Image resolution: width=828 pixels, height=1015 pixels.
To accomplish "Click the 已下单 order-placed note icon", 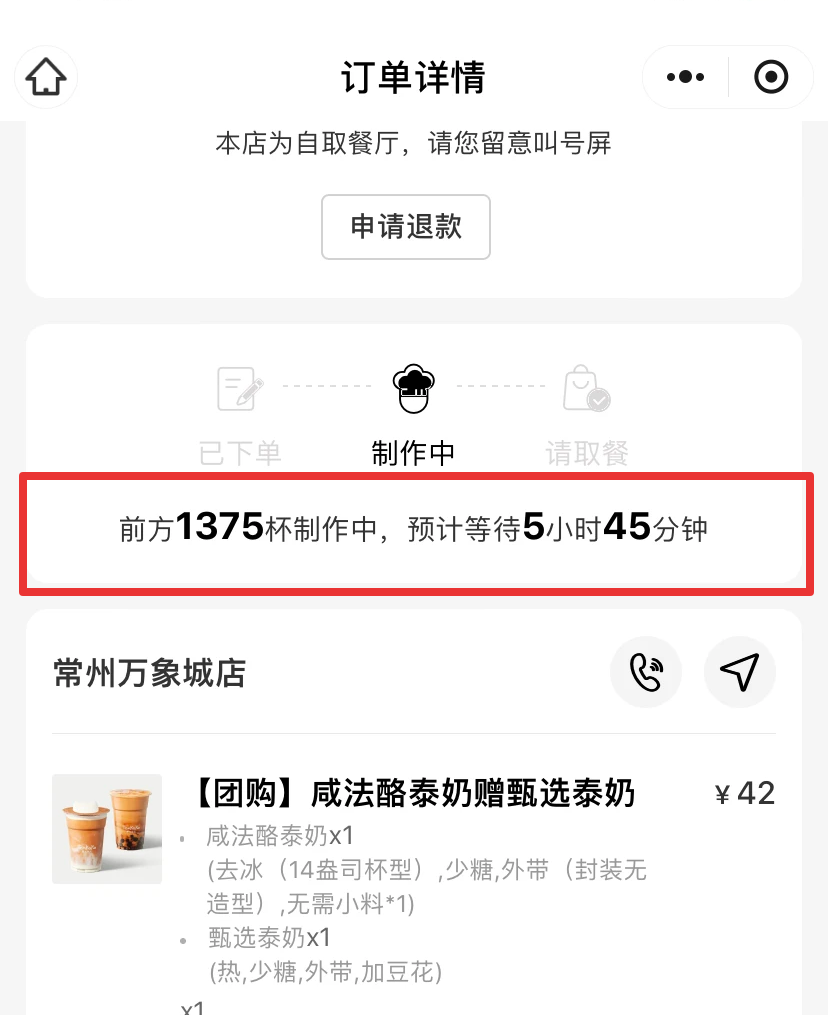I will click(239, 388).
